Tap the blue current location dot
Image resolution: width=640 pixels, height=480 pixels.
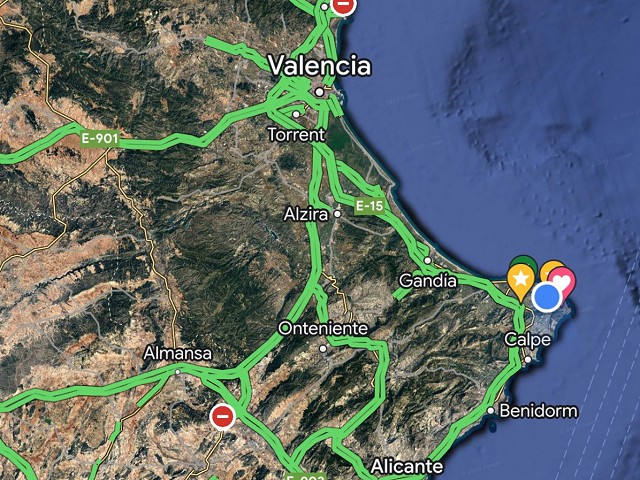pyautogui.click(x=546, y=297)
